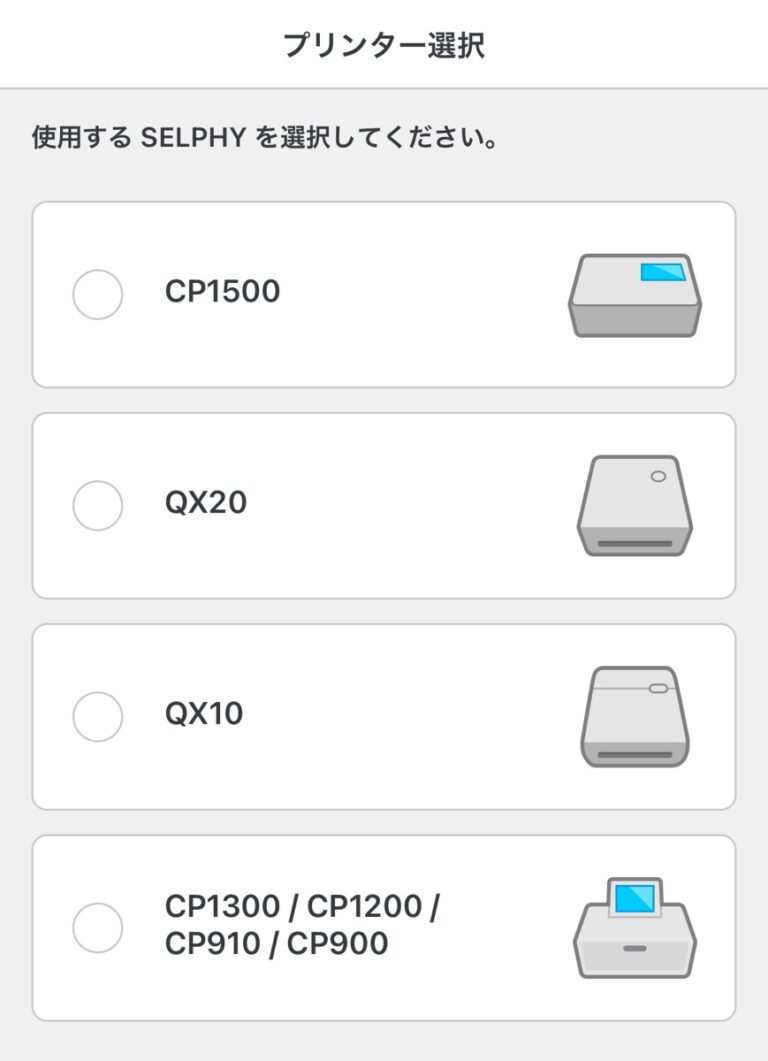Click the CP1500 printer illustration icon

[x=634, y=293]
